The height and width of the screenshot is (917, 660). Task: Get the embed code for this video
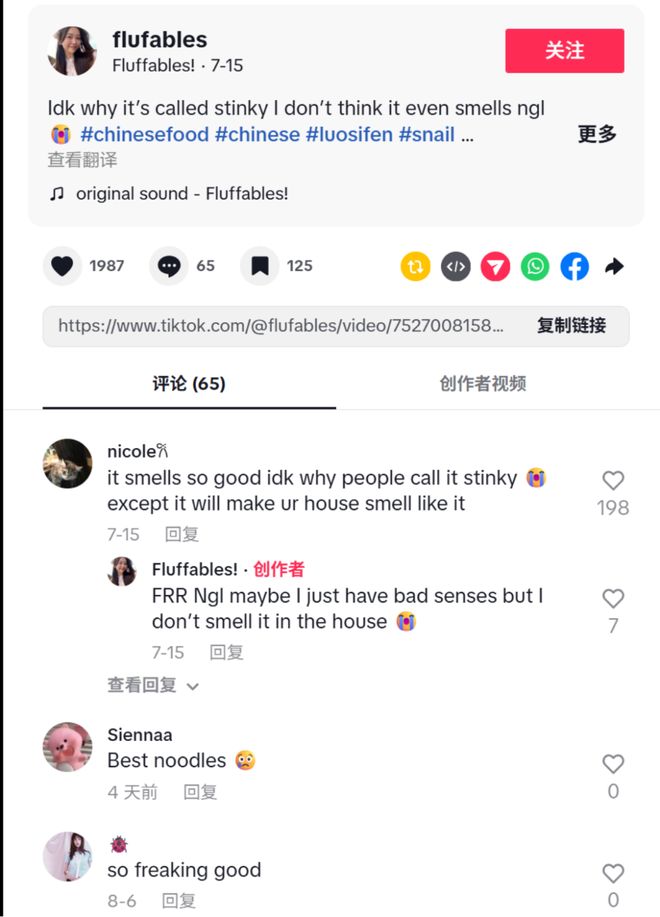pos(455,266)
